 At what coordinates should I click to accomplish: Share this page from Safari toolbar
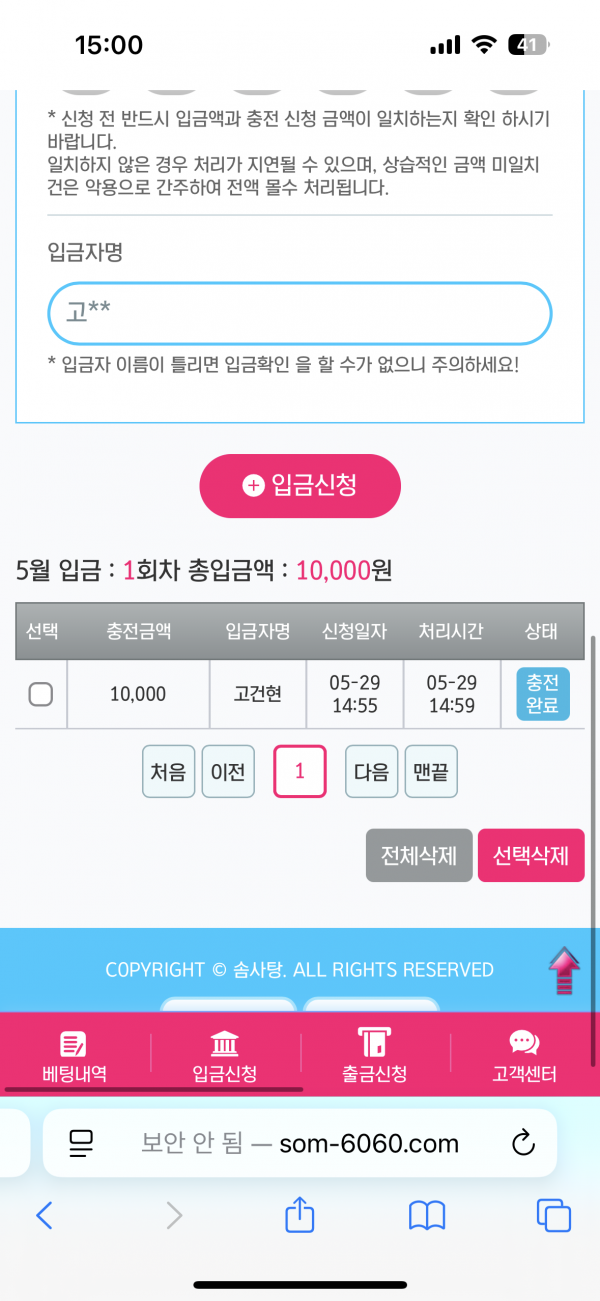tap(300, 1215)
